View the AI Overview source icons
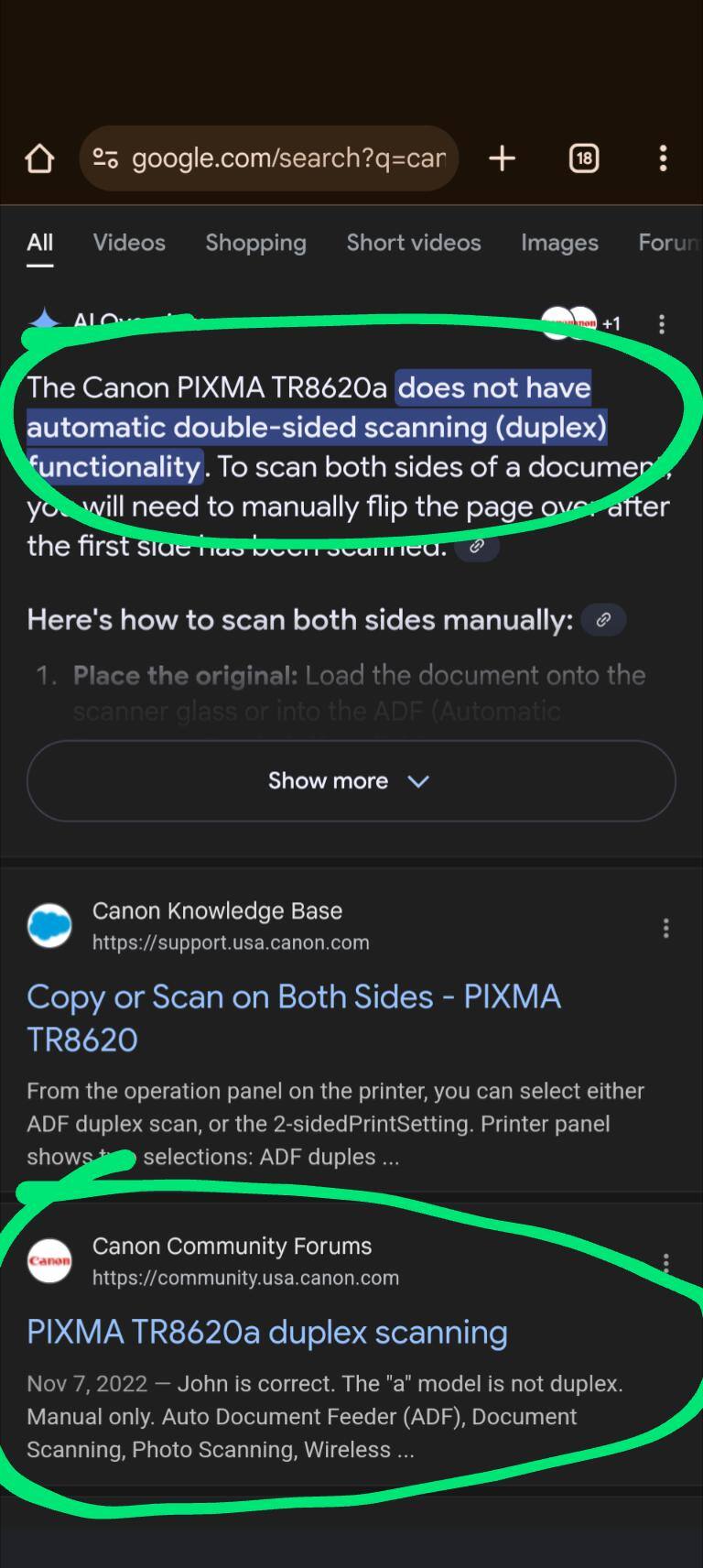The image size is (703, 1568). click(x=579, y=323)
